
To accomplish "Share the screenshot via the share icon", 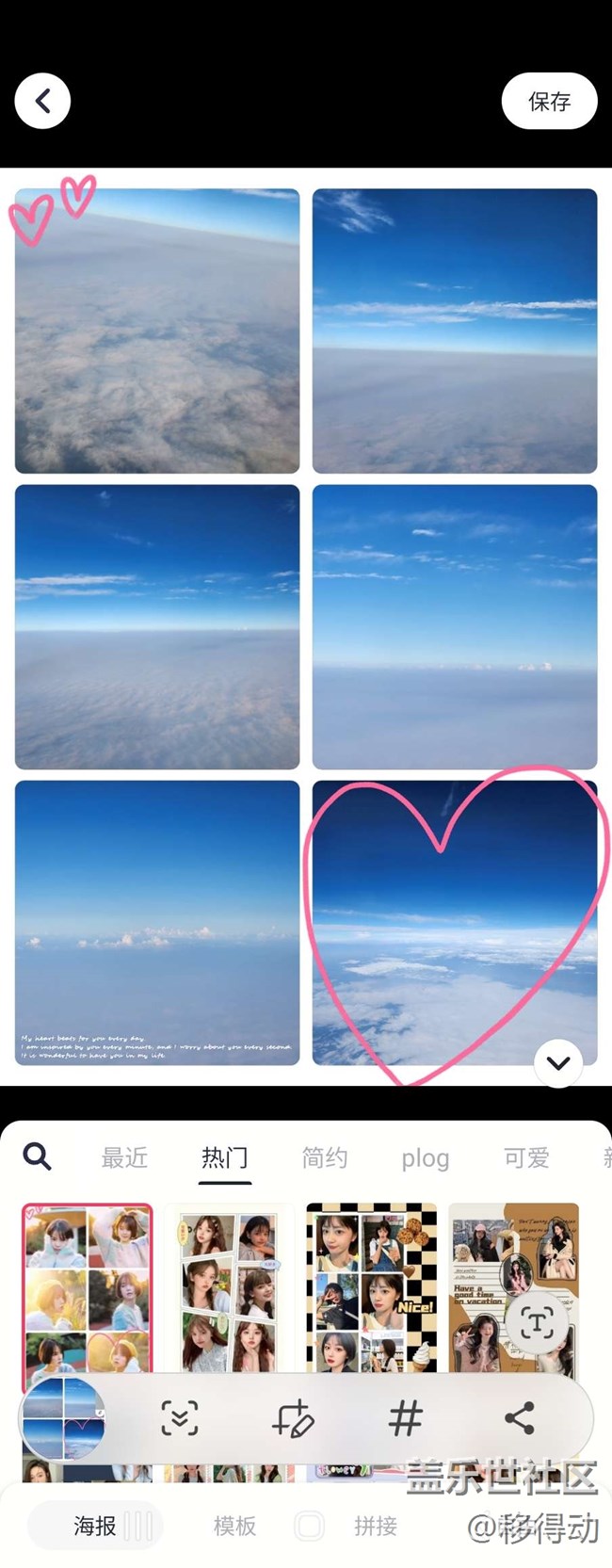I will point(519,1418).
